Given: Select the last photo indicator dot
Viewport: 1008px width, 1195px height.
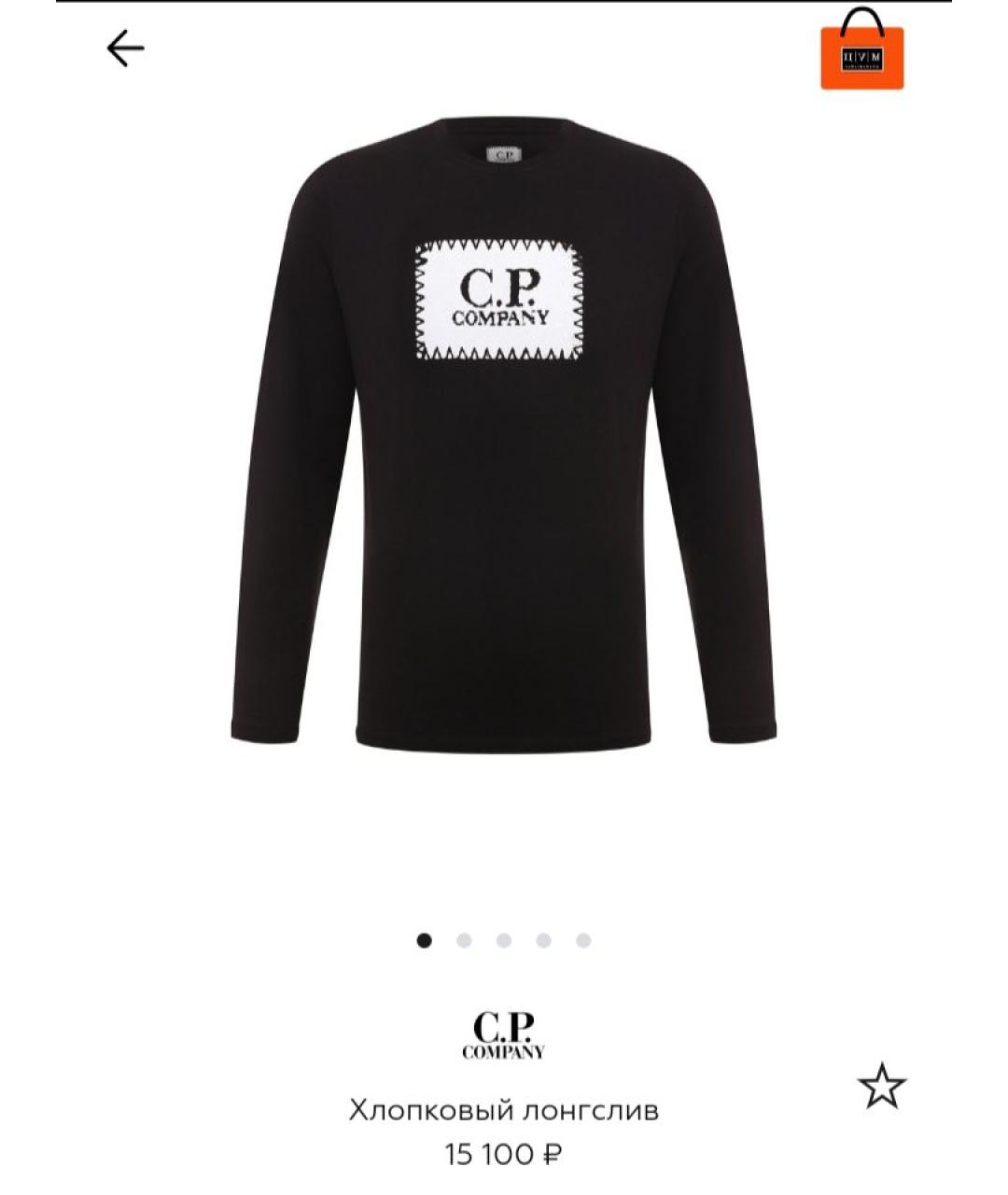Looking at the screenshot, I should coord(583,940).
